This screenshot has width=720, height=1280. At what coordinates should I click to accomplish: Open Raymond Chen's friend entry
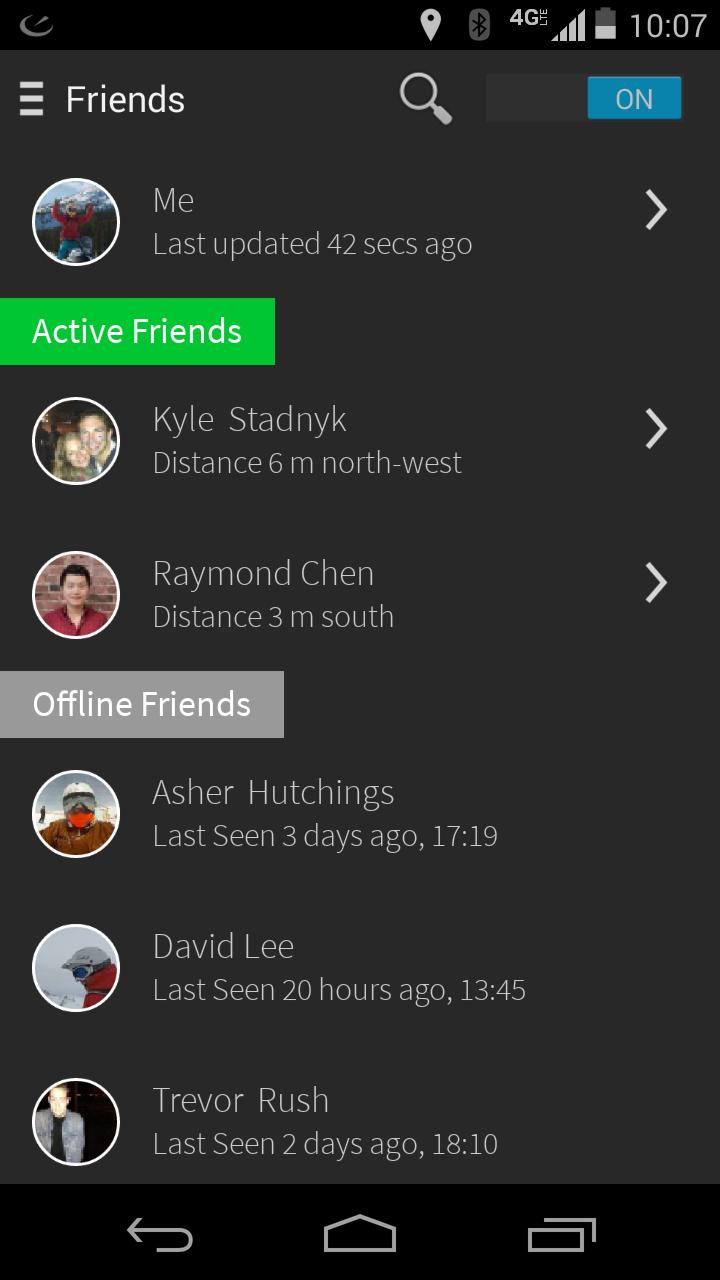pos(360,594)
